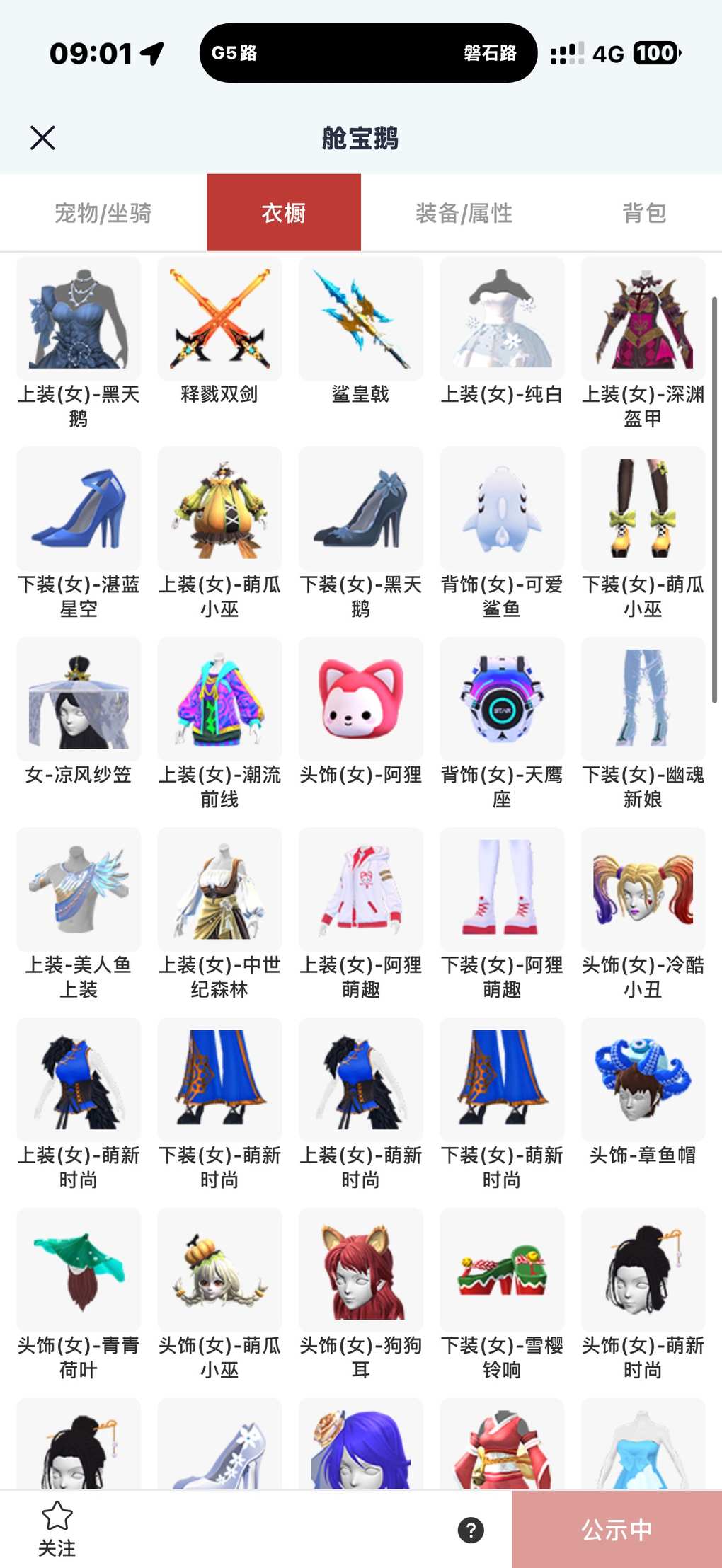This screenshot has width=722, height=1568.
Task: View the 鲨皇戟 item
Action: (361, 320)
